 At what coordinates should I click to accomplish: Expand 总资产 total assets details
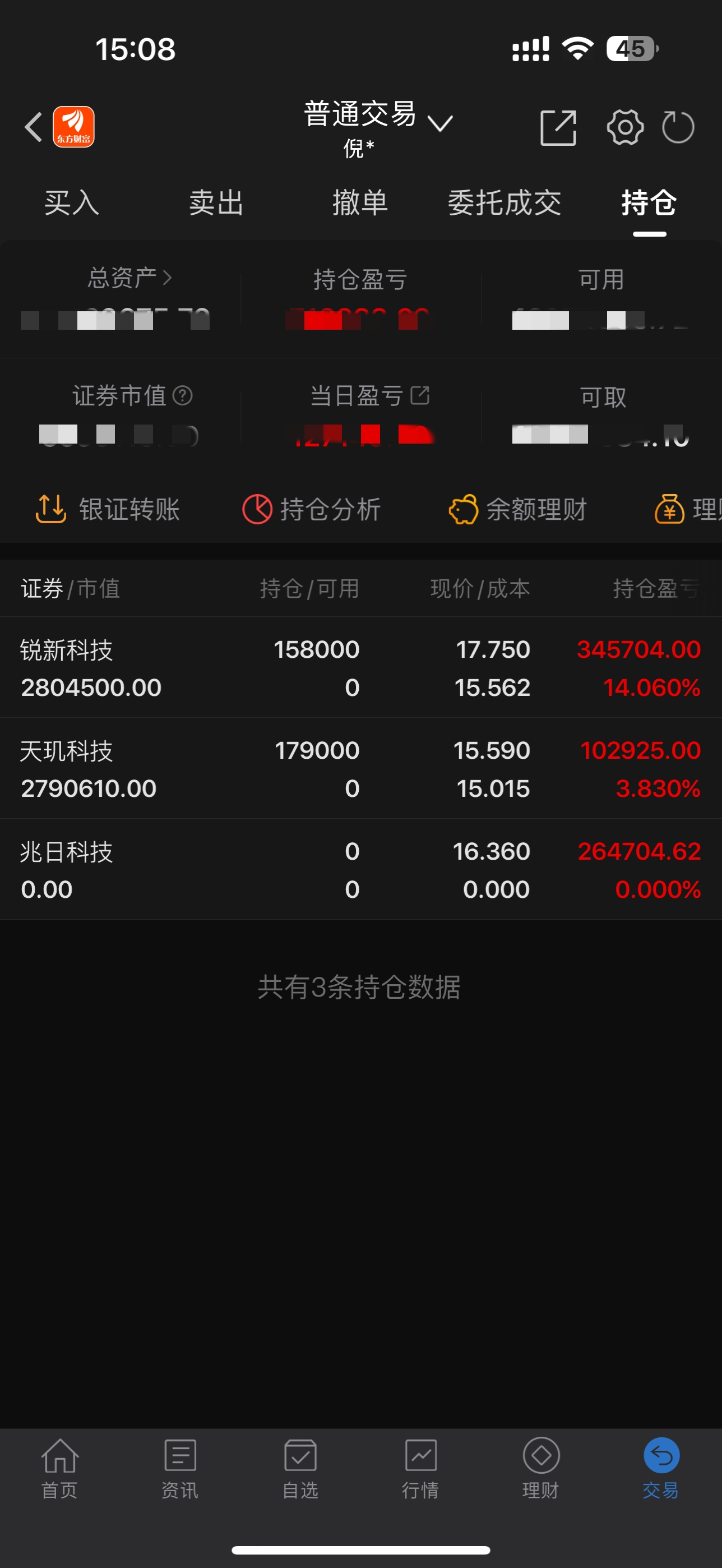click(x=128, y=278)
